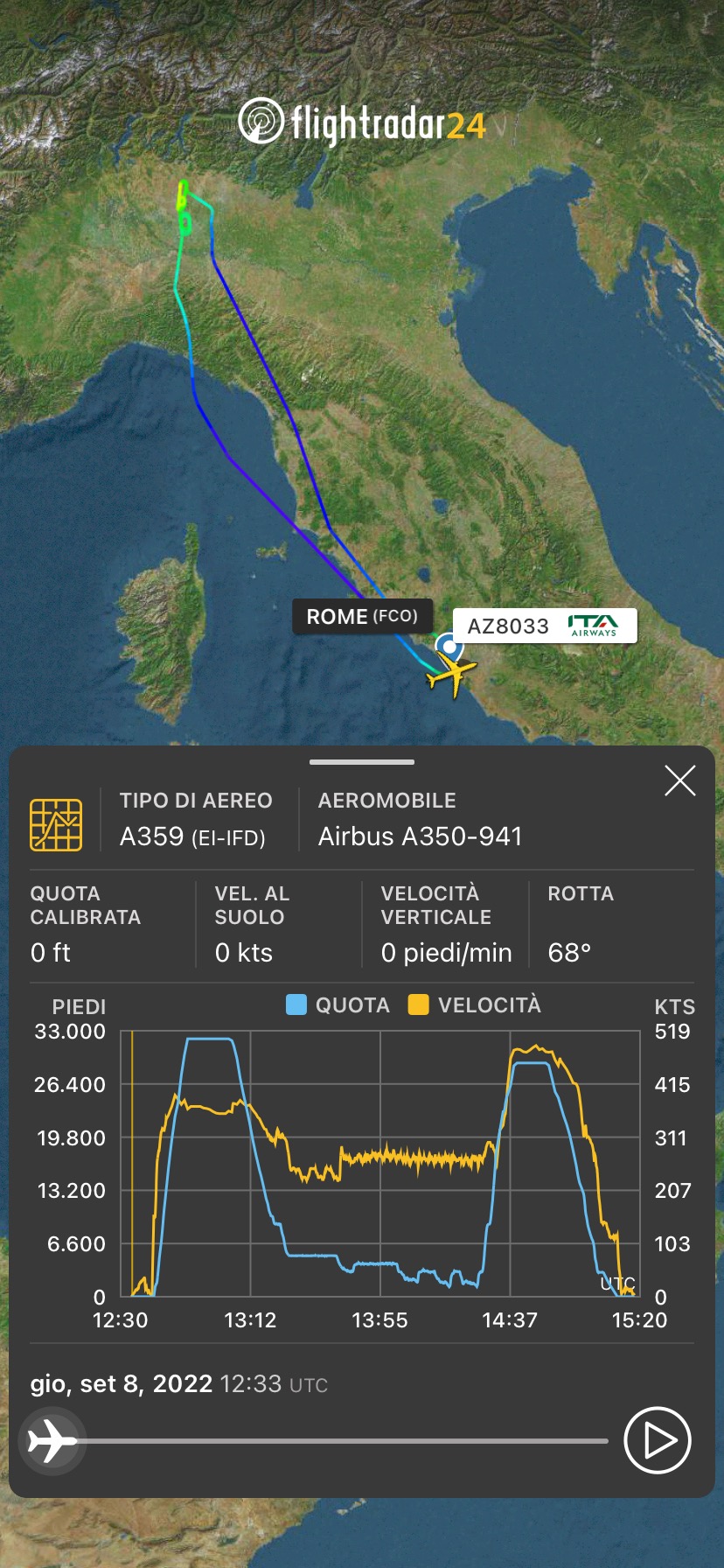Tap the AZ8033 flight label on map

tap(544, 626)
